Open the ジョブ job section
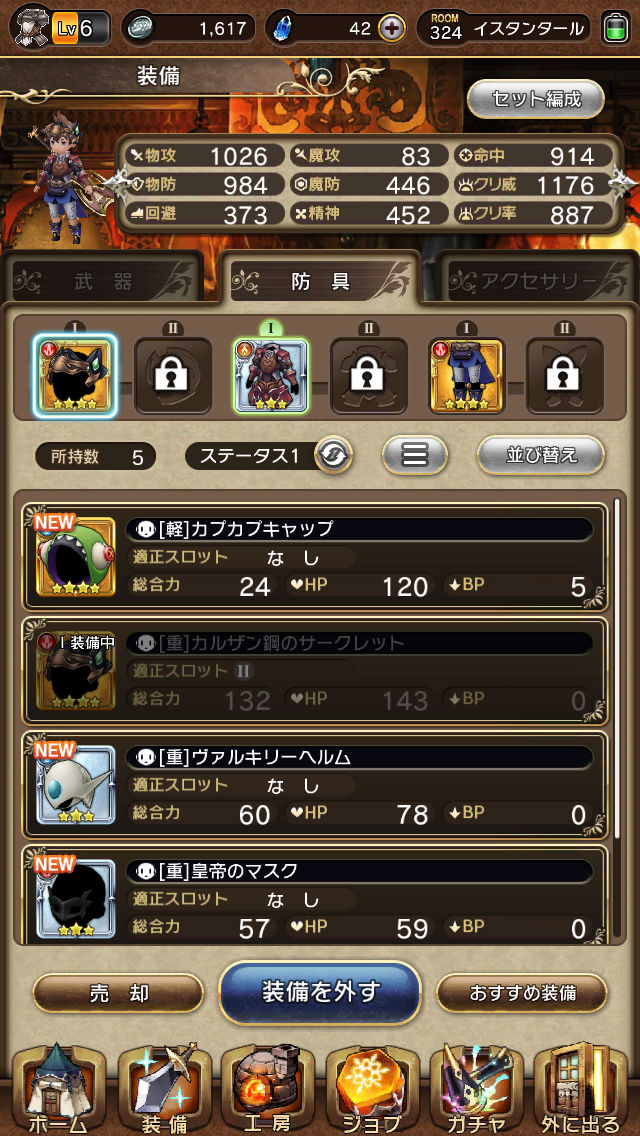640x1136 pixels. tap(371, 1090)
